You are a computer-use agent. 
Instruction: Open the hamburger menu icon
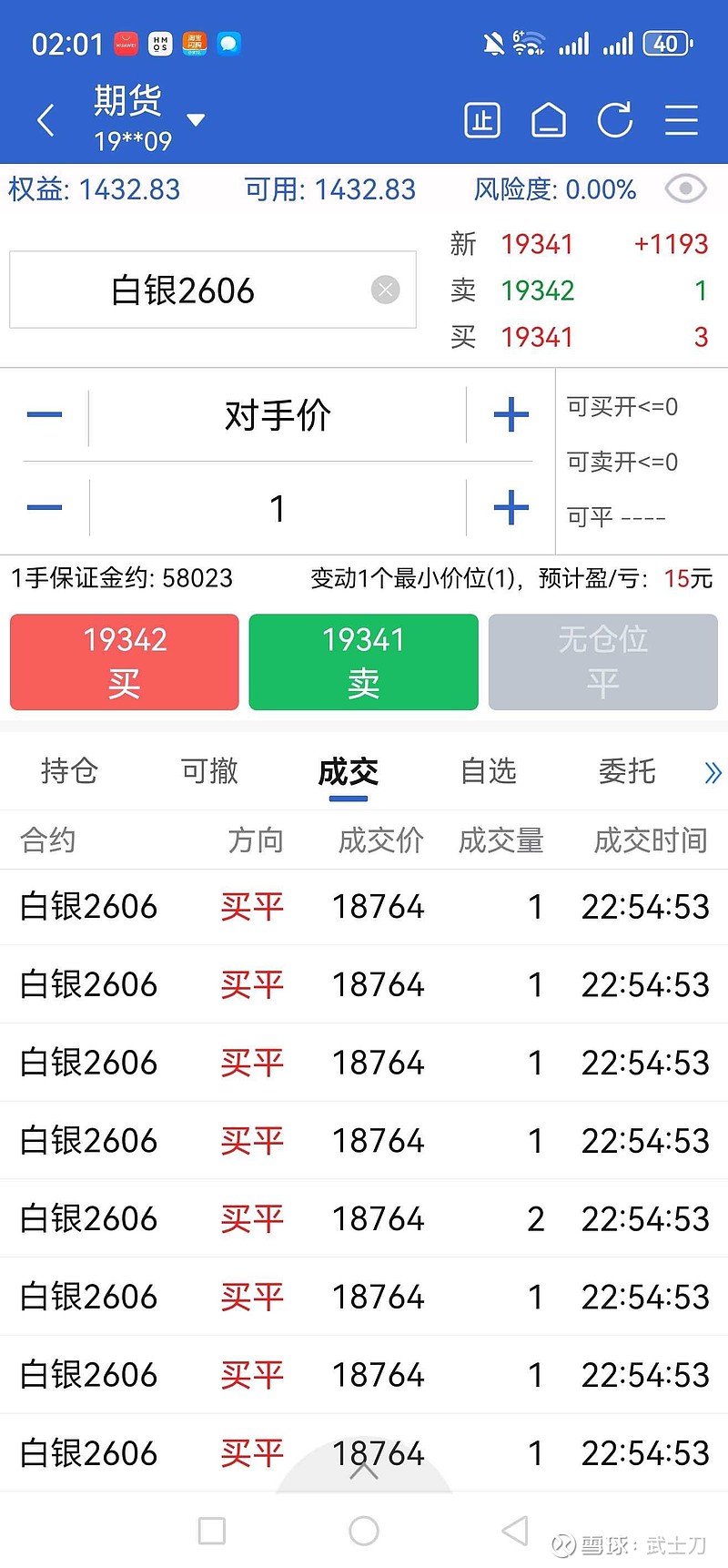point(681,119)
